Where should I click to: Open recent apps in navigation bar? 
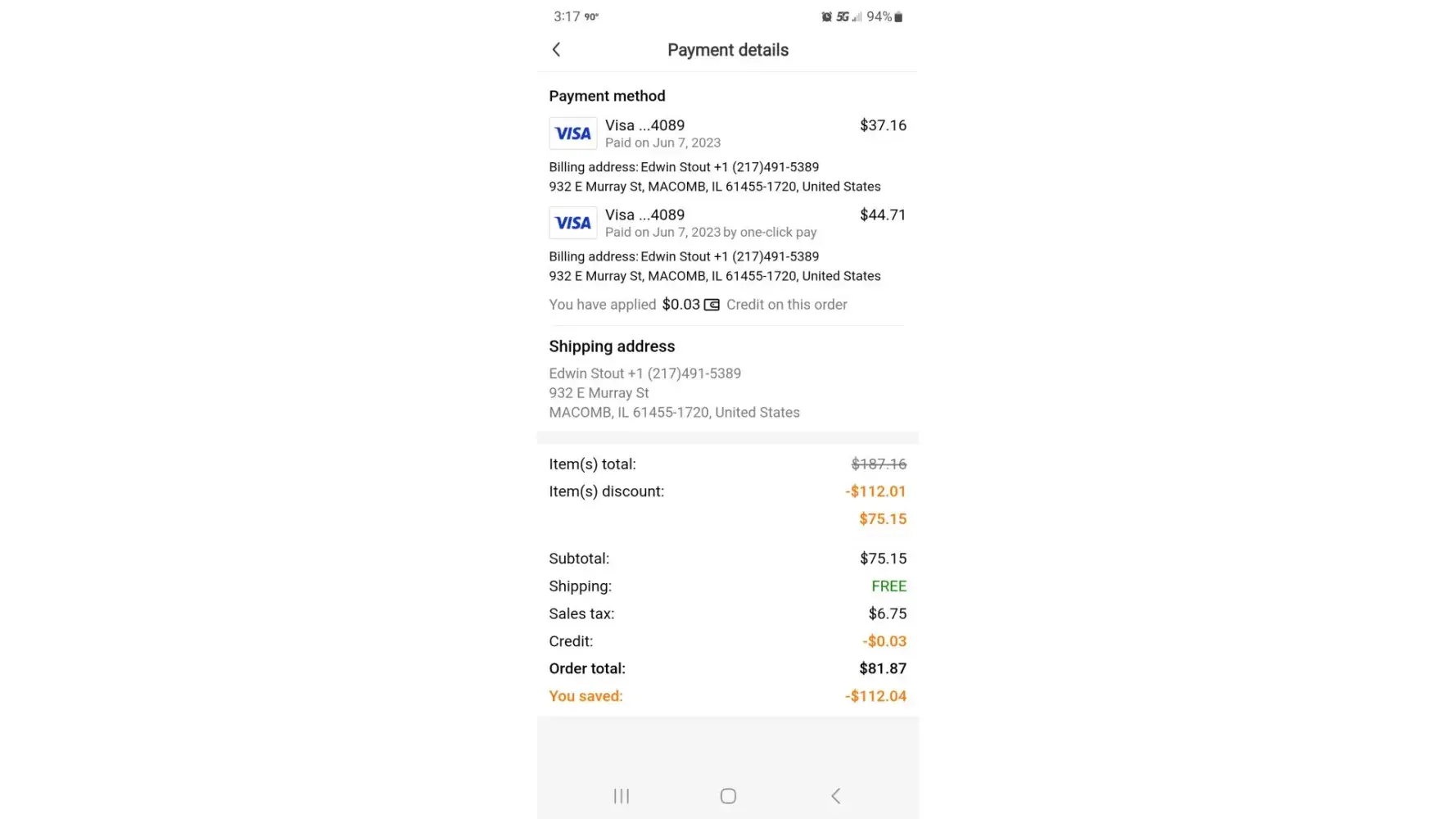pyautogui.click(x=622, y=796)
